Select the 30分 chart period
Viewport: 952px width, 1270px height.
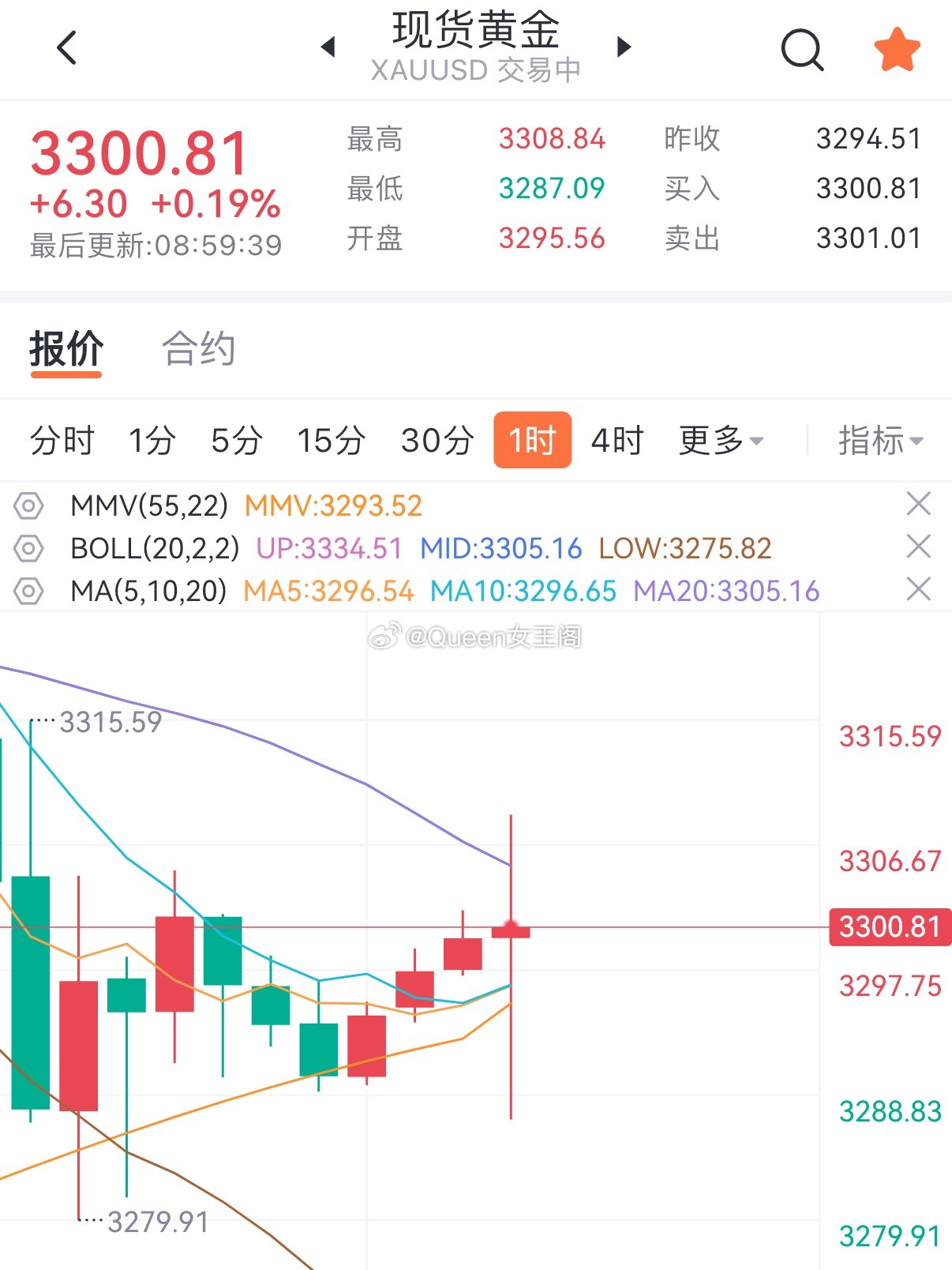437,441
